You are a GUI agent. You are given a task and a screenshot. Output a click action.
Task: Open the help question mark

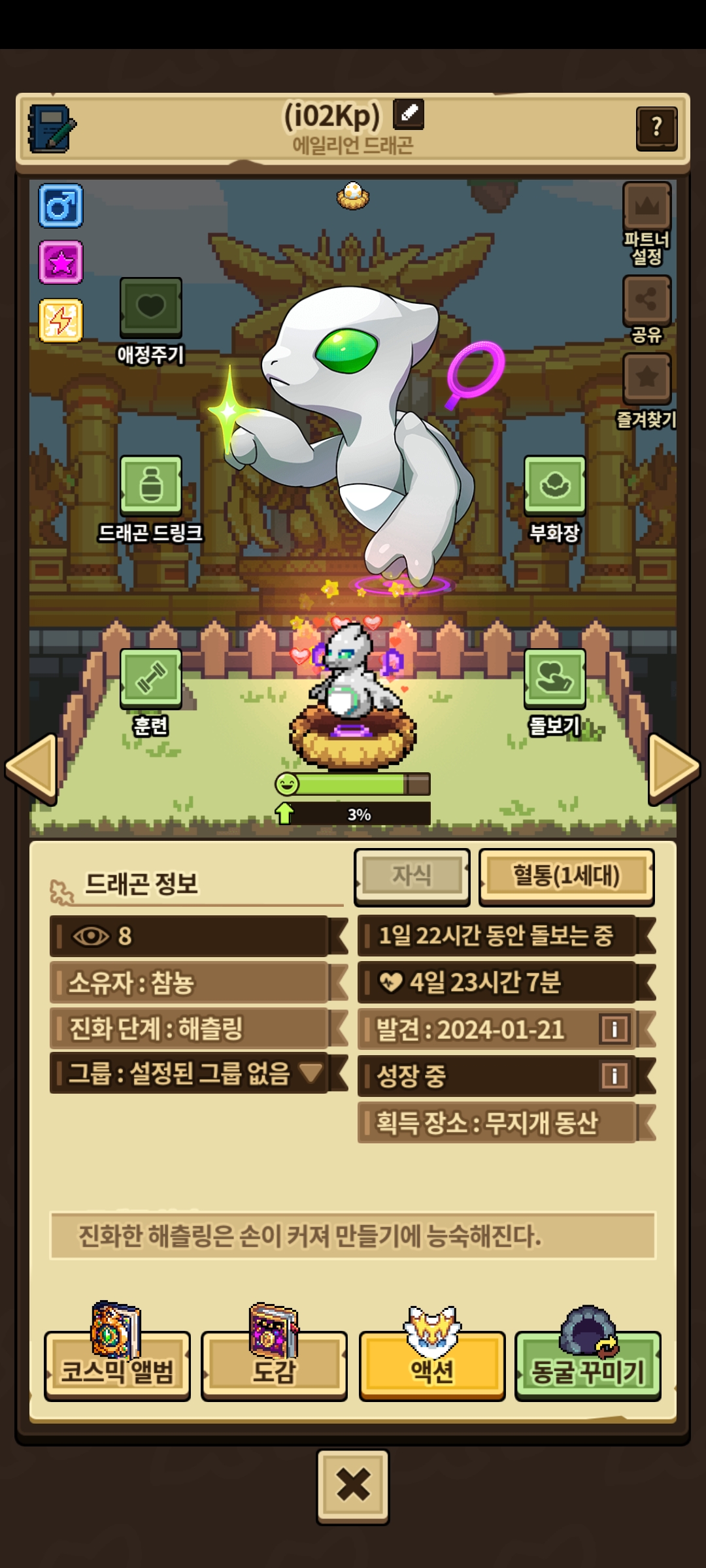656,129
